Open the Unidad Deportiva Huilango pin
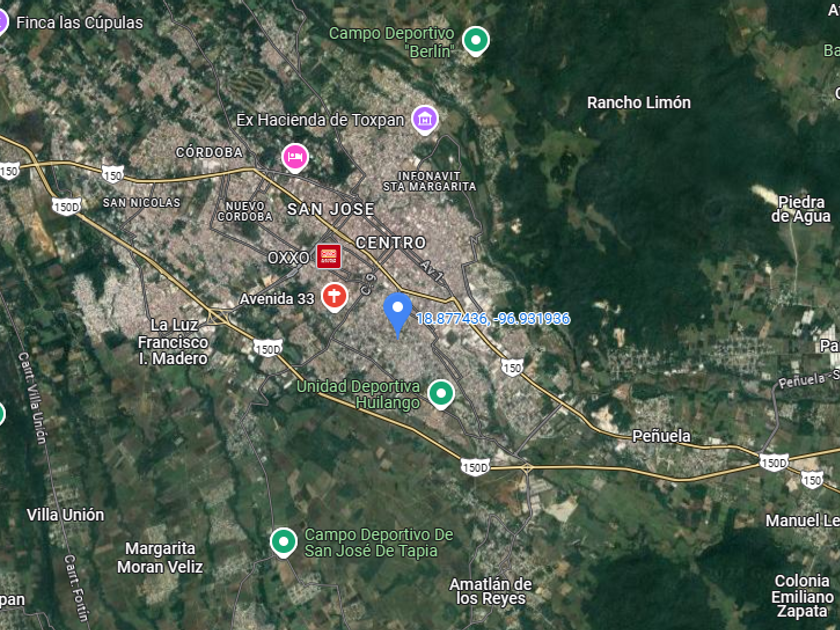 coord(441,394)
